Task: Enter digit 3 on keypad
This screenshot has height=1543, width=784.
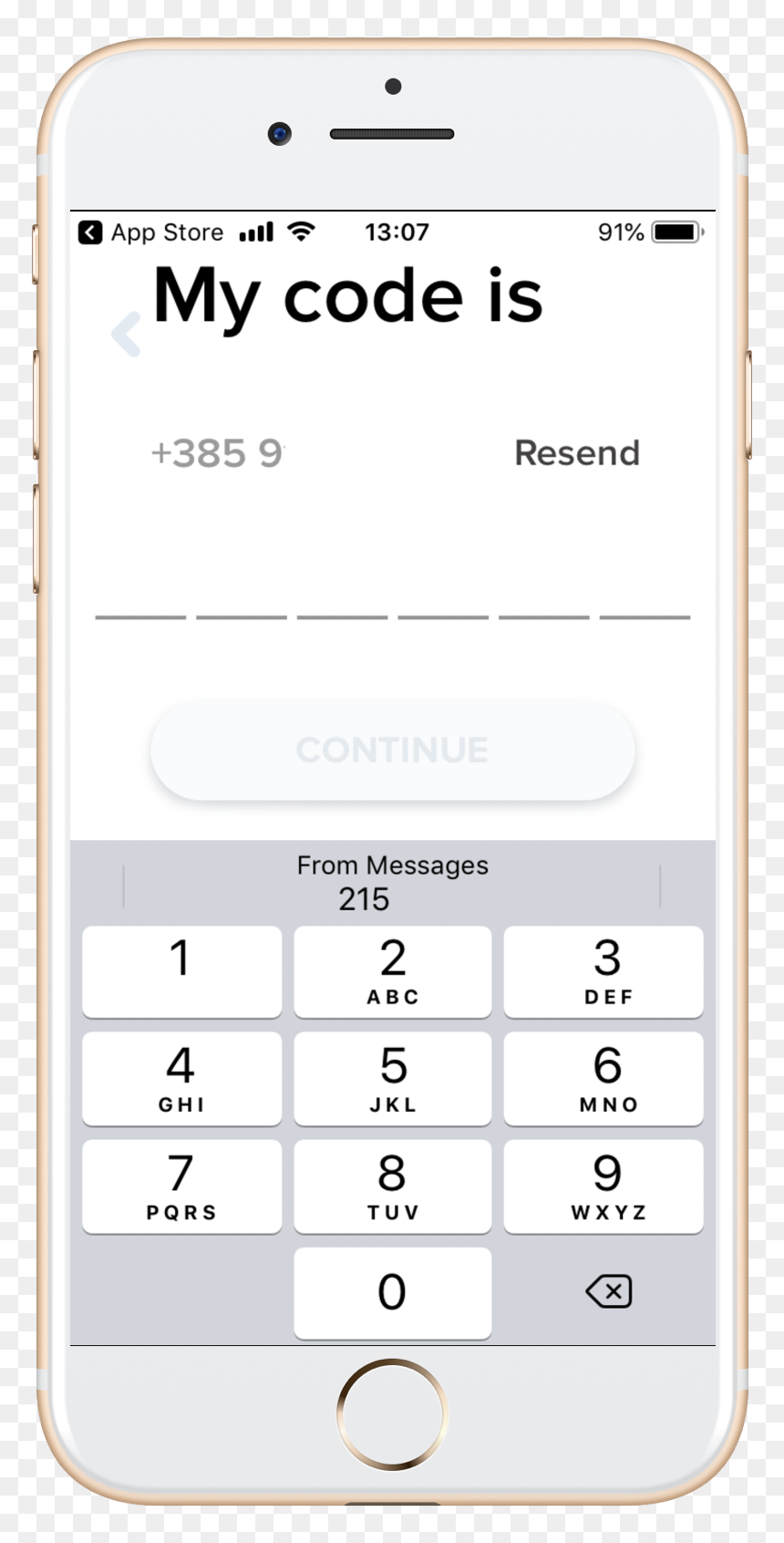Action: [x=603, y=971]
